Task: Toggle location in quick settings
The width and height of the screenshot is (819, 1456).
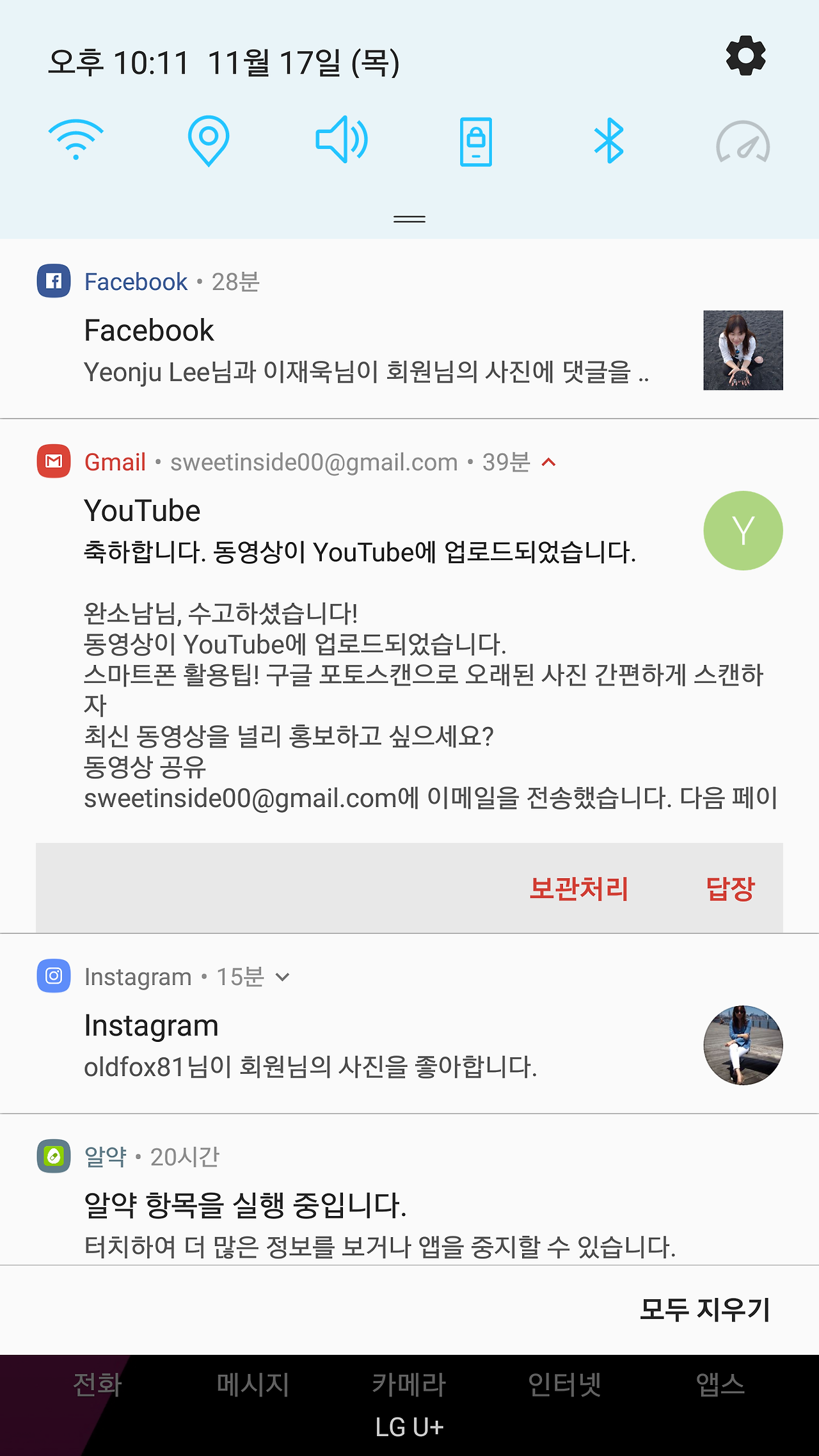Action: click(208, 142)
